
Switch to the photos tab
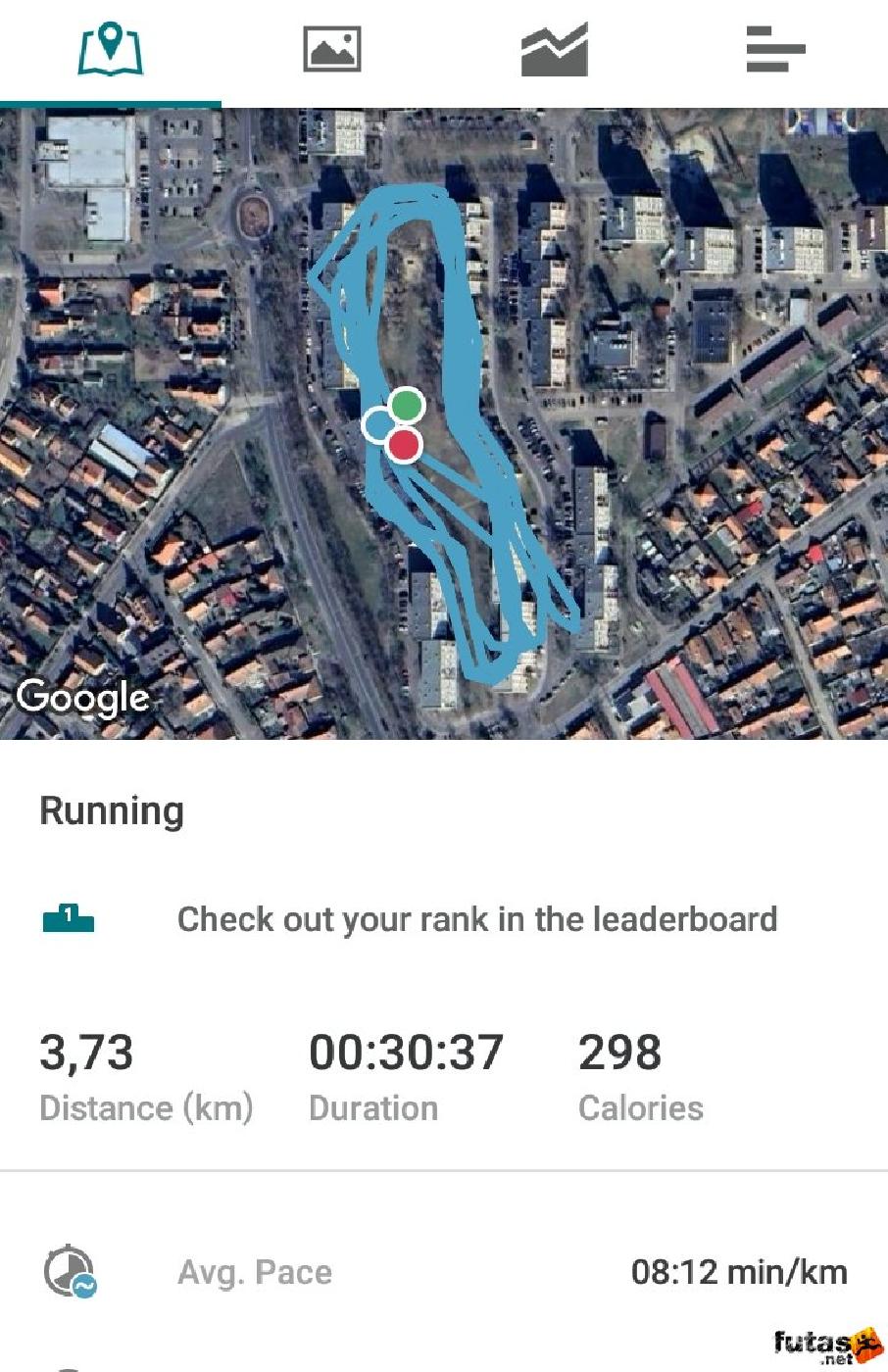pyautogui.click(x=332, y=50)
